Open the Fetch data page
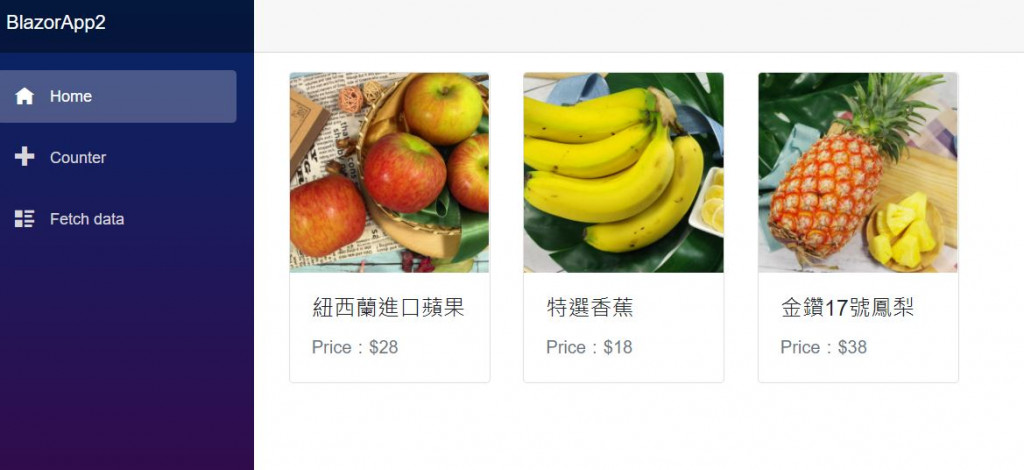 point(86,219)
